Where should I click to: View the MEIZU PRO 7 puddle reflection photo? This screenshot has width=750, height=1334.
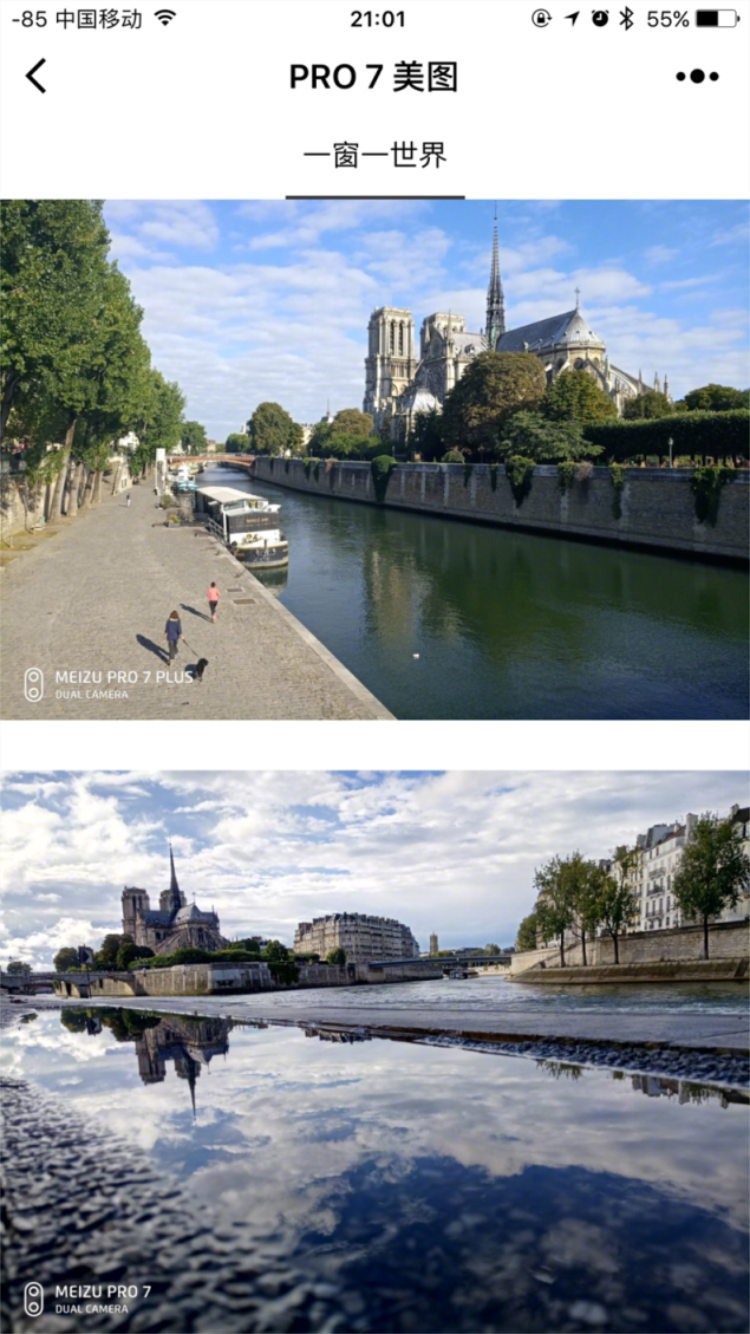coord(375,1050)
